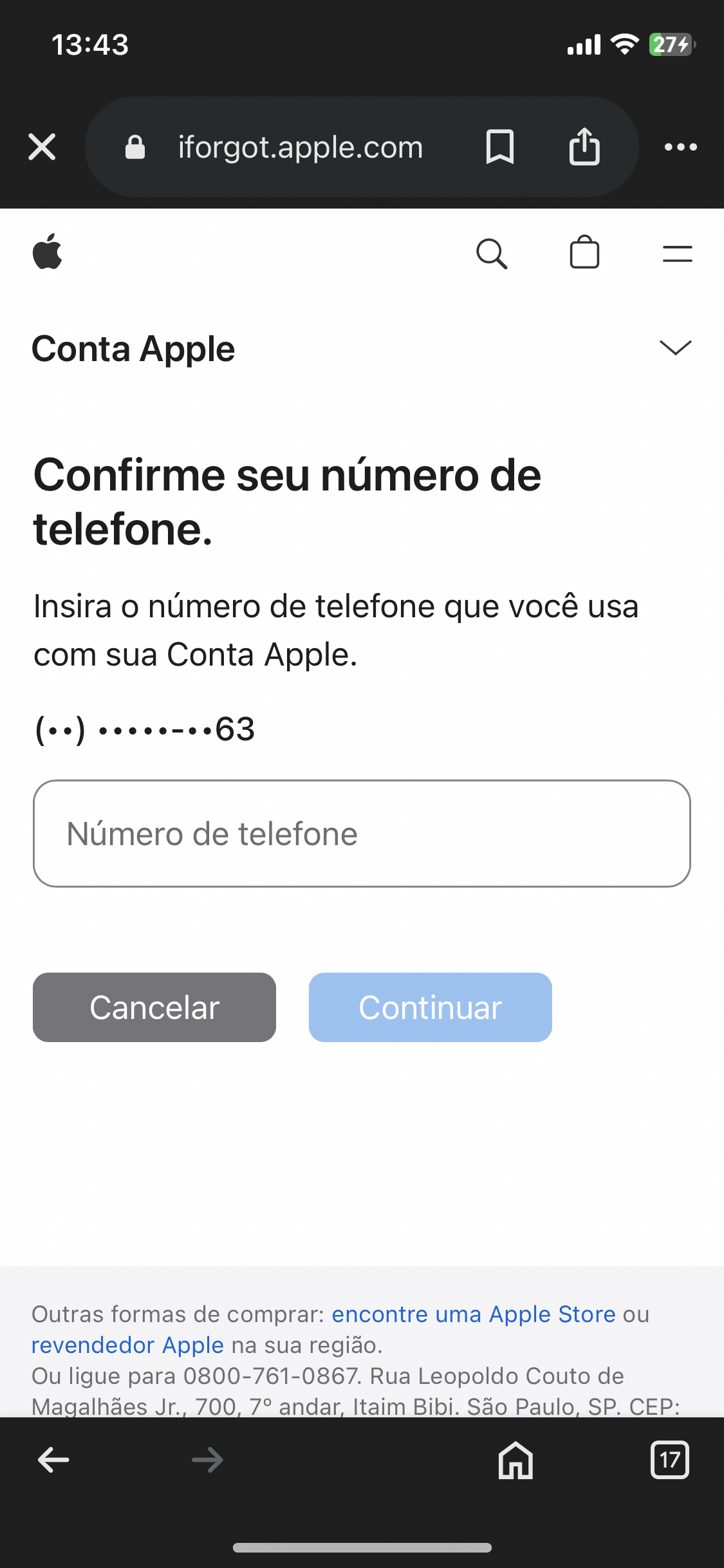Screen dimensions: 724x1568
Task: Tap the Cancelar button
Action: 154,1007
